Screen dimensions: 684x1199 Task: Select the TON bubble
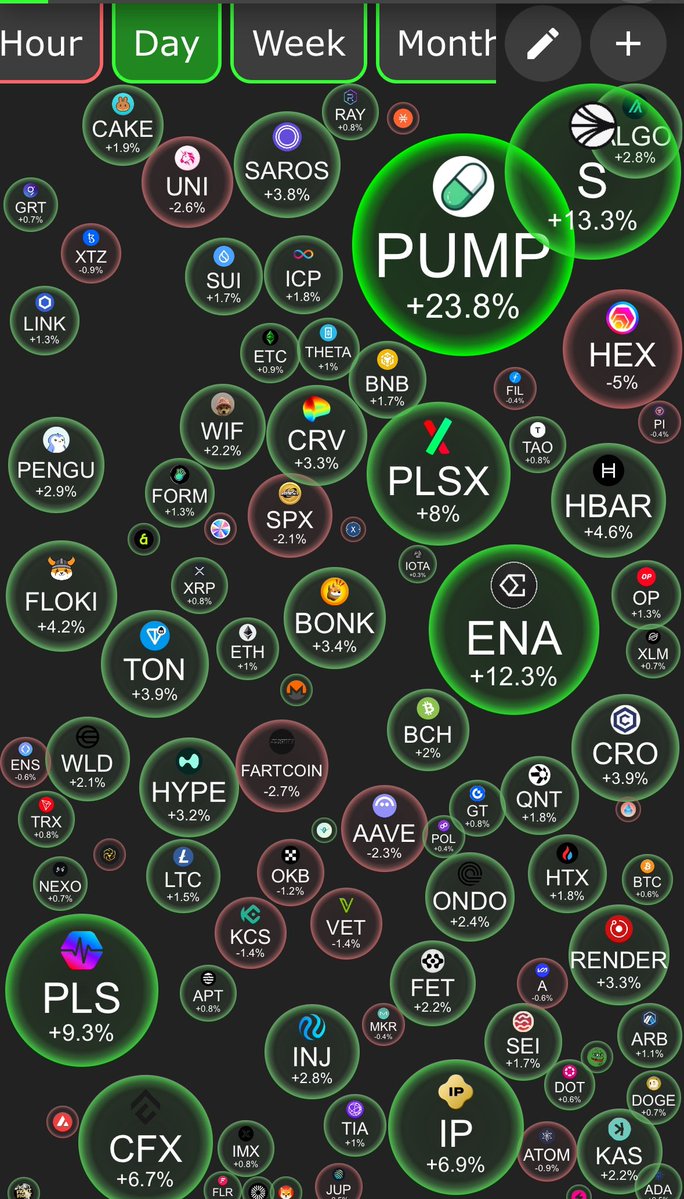point(154,662)
